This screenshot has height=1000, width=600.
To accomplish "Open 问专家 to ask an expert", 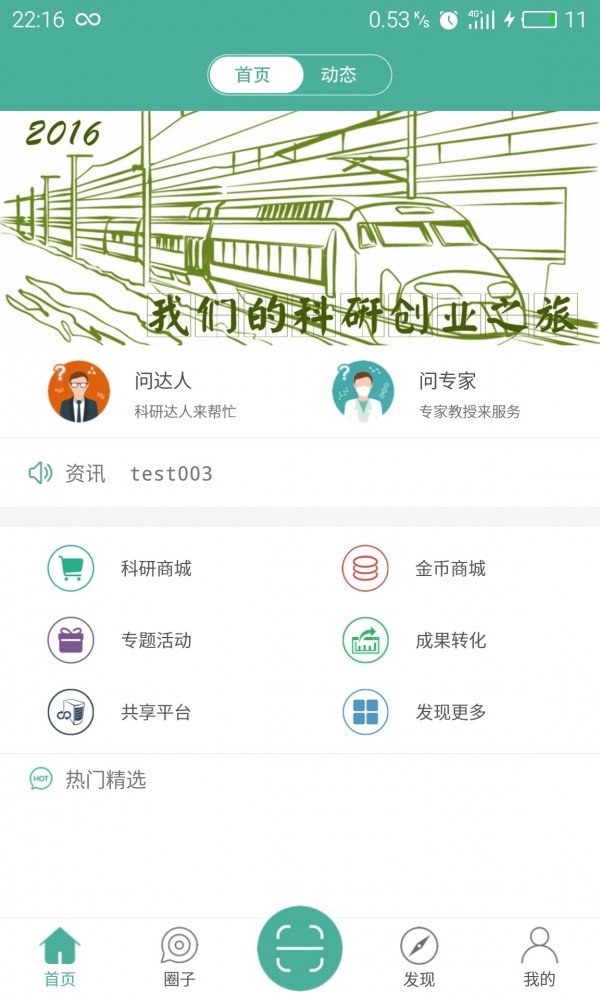I will (426, 393).
